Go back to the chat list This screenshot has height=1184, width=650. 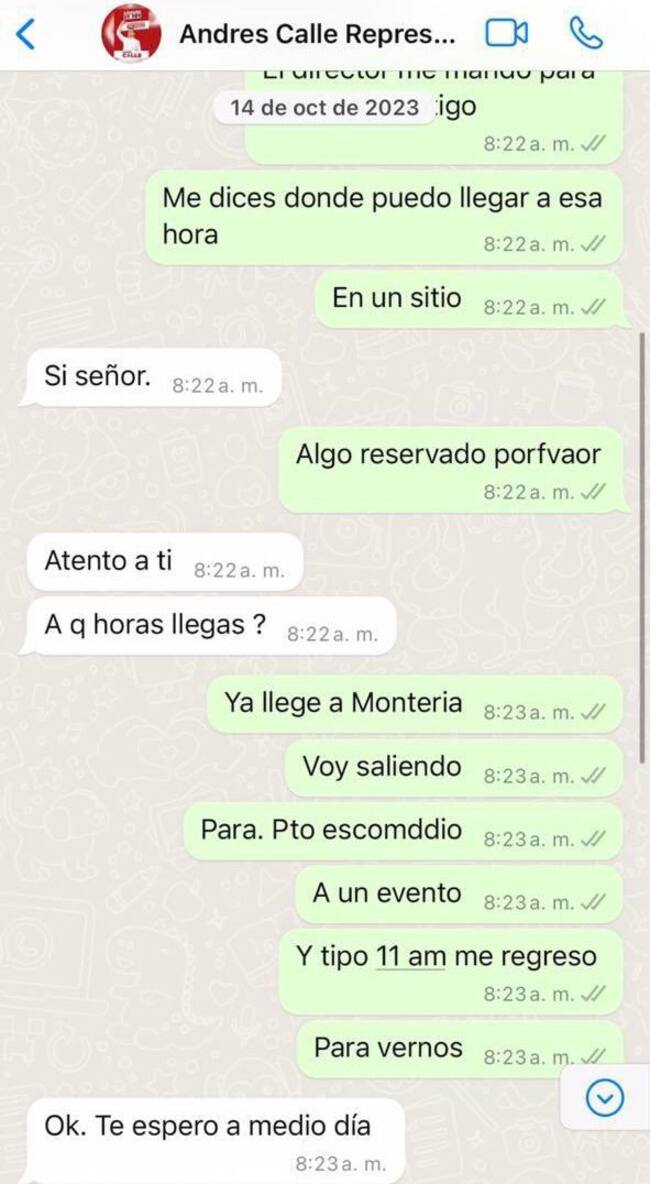pos(26,34)
